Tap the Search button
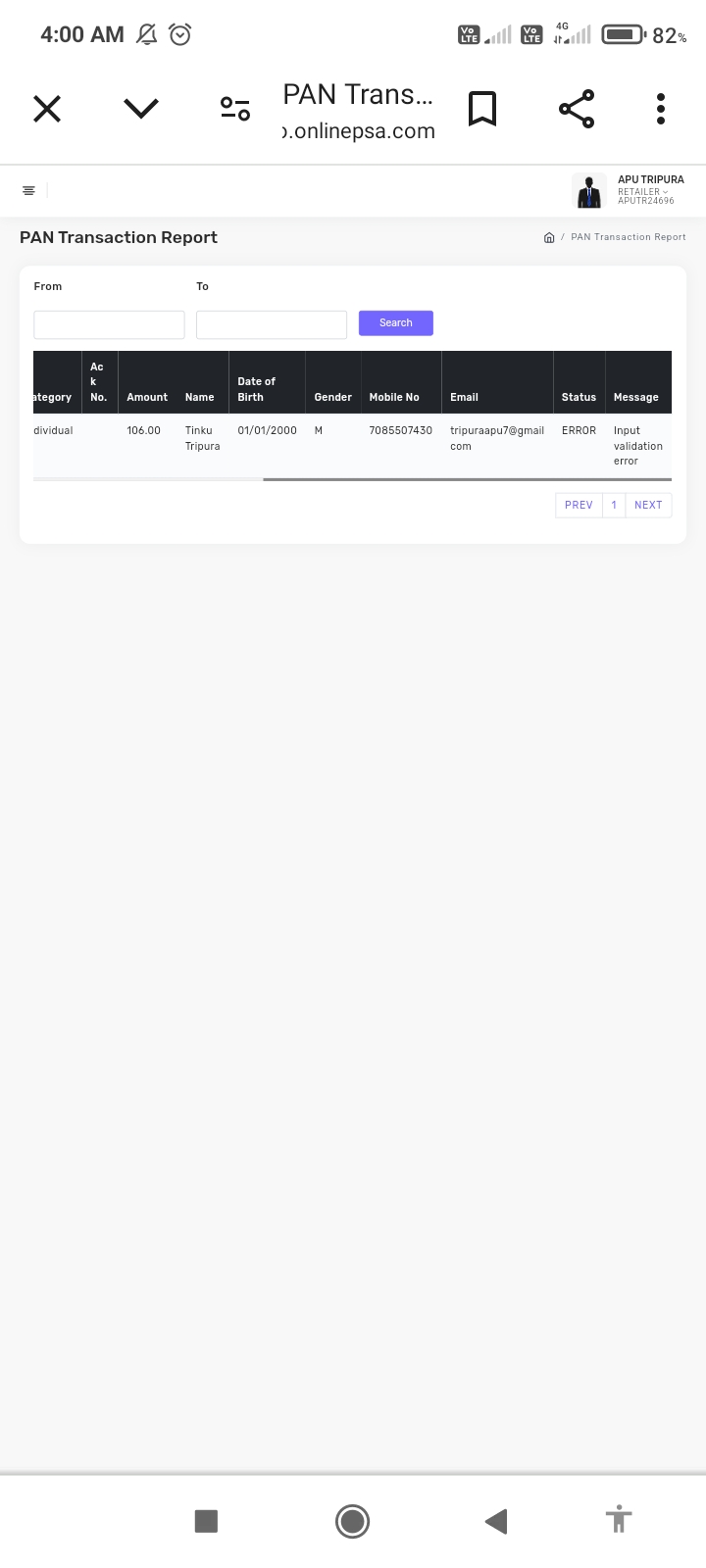The height and width of the screenshot is (1568, 706). pyautogui.click(x=395, y=323)
